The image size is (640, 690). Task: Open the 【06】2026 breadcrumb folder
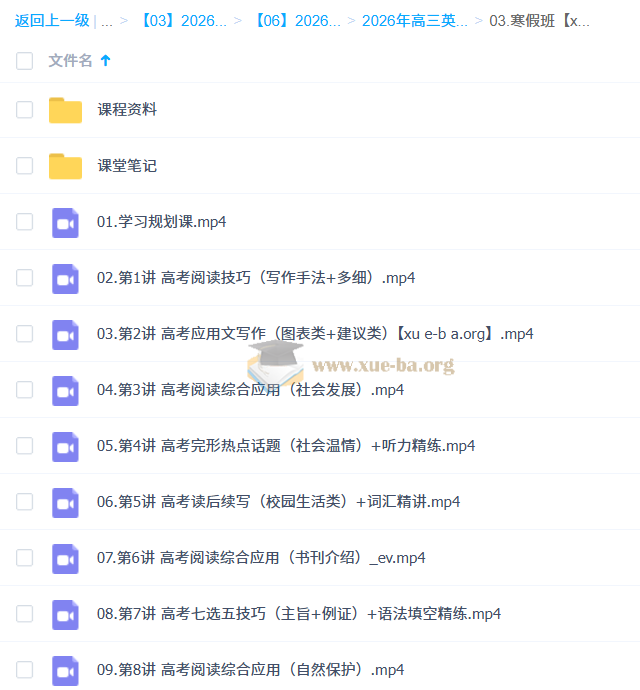(297, 20)
